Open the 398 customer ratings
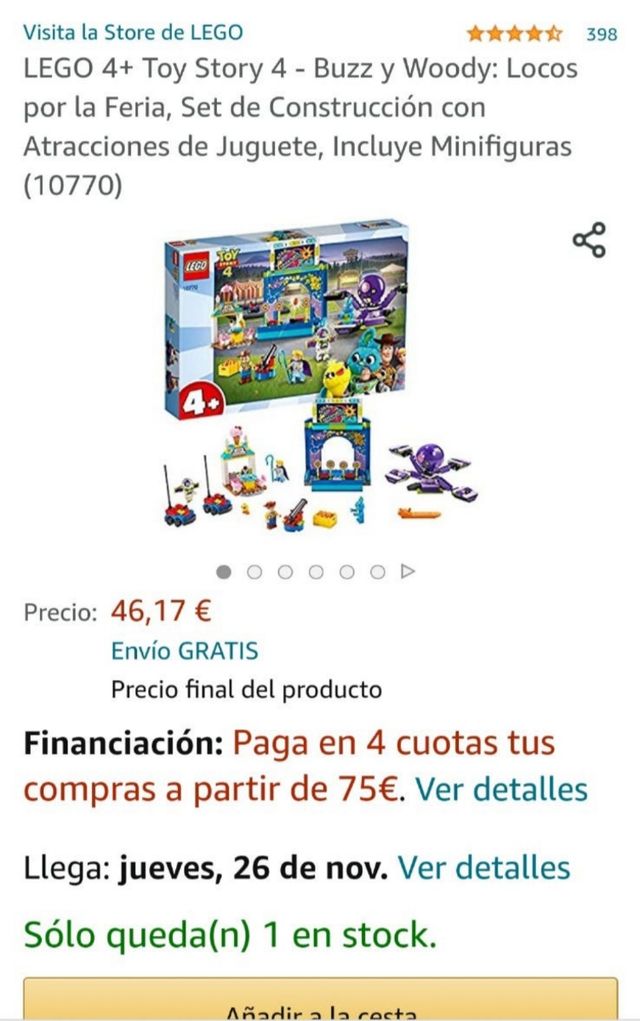Image resolution: width=640 pixels, height=1021 pixels. pos(600,34)
